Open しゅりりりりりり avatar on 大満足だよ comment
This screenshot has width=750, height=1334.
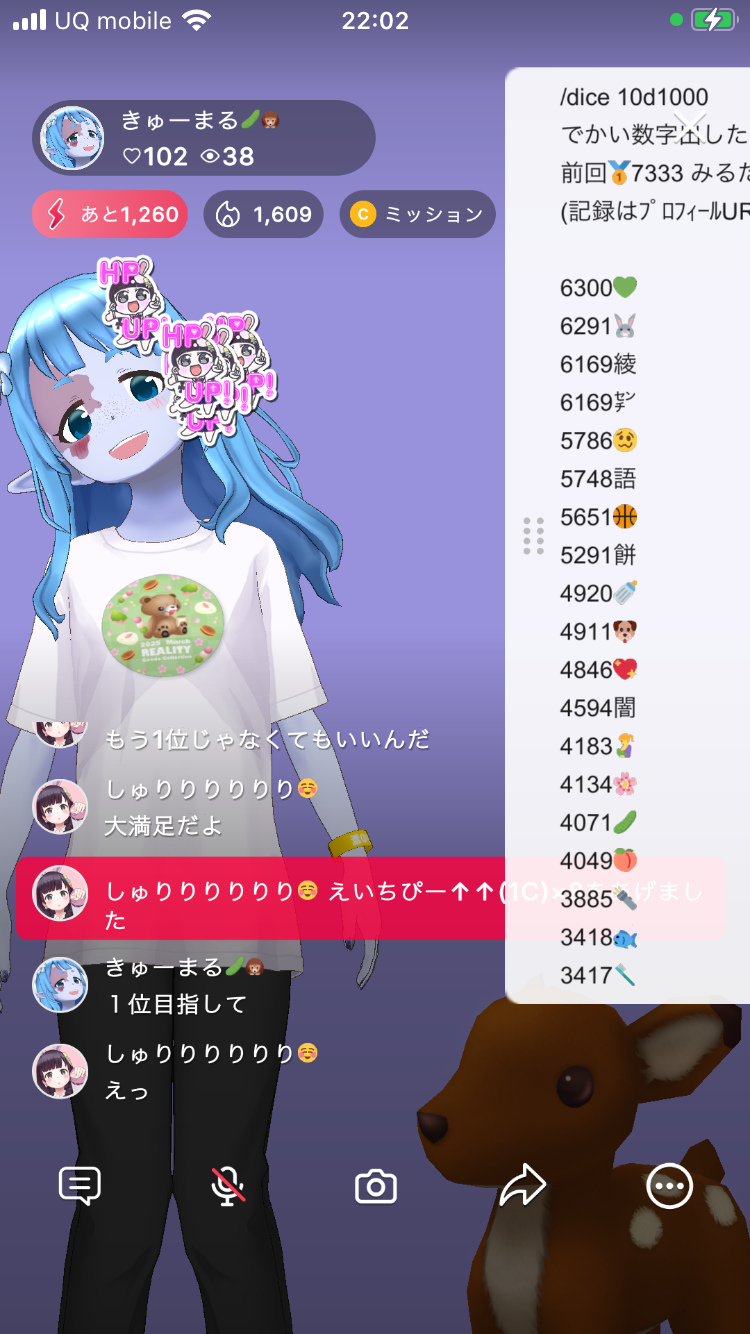[61, 806]
